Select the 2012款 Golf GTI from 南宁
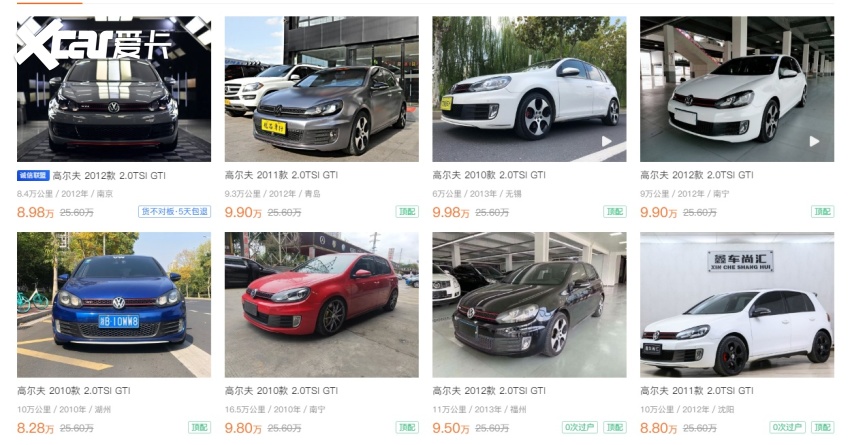Viewport: 852px width, 445px height. (x=736, y=90)
